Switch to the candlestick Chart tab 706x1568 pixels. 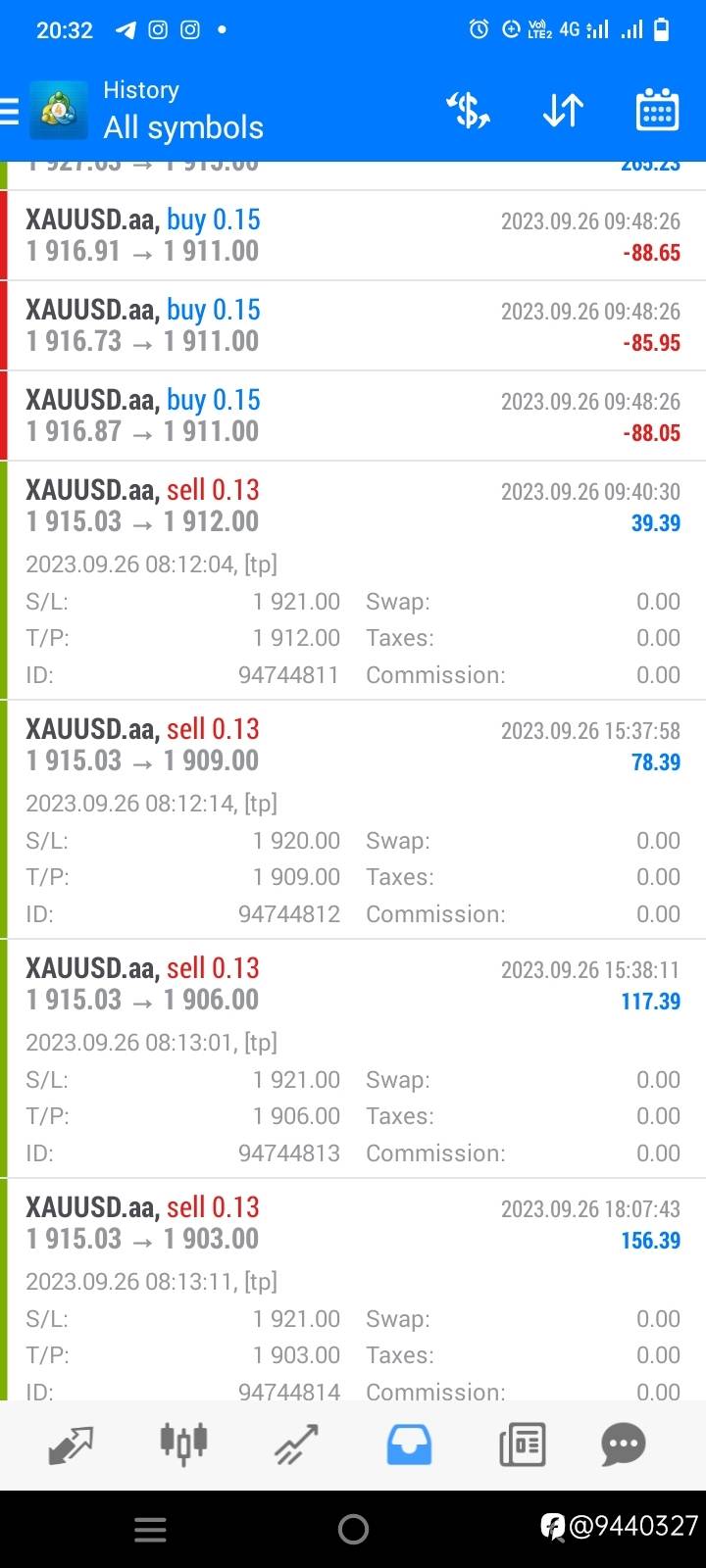click(183, 1445)
